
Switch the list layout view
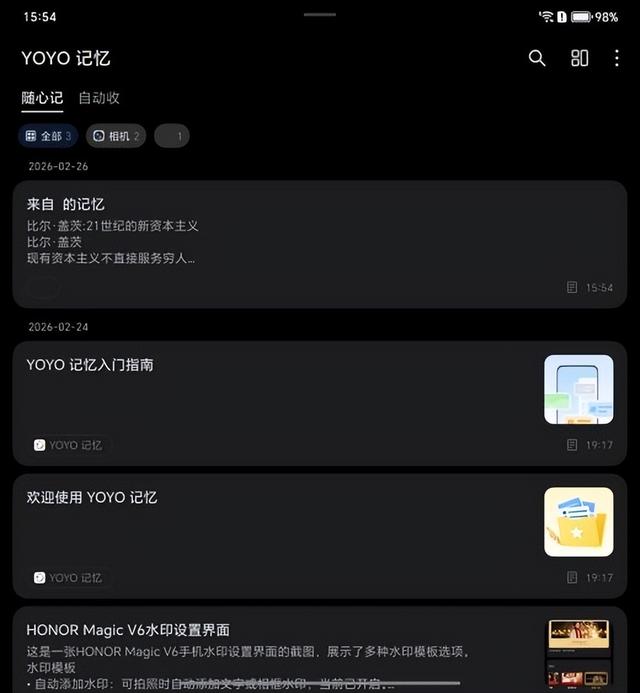580,58
